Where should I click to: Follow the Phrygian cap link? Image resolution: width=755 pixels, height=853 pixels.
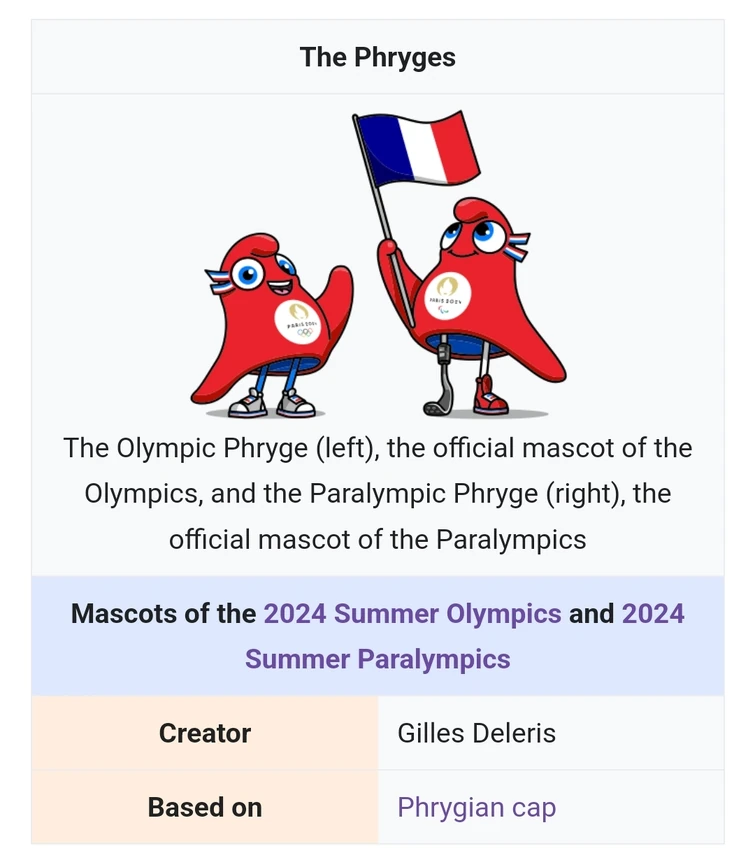click(476, 807)
